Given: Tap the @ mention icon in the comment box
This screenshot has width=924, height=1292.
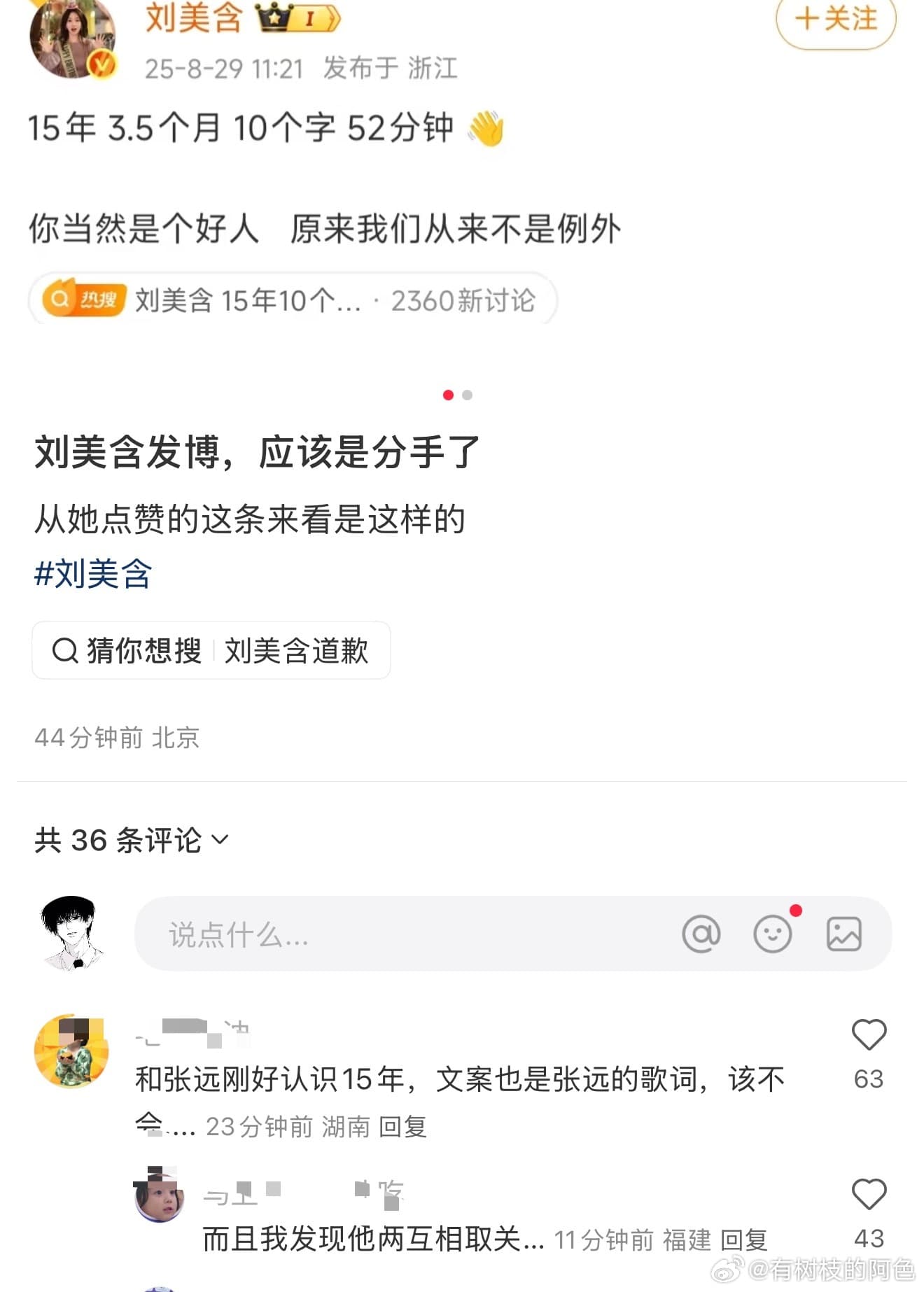Looking at the screenshot, I should (x=701, y=934).
